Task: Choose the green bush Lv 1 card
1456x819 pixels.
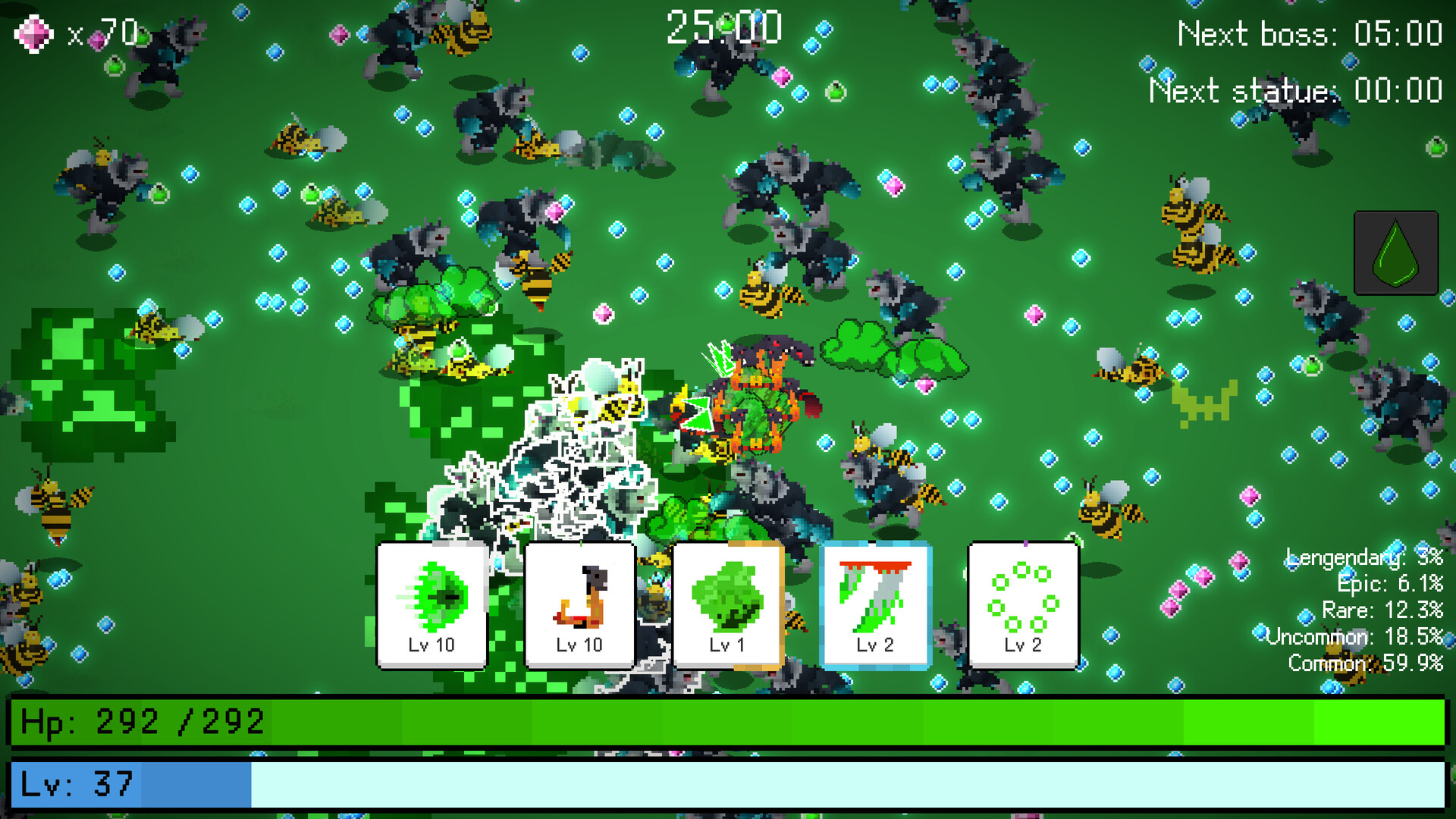Action: click(727, 605)
